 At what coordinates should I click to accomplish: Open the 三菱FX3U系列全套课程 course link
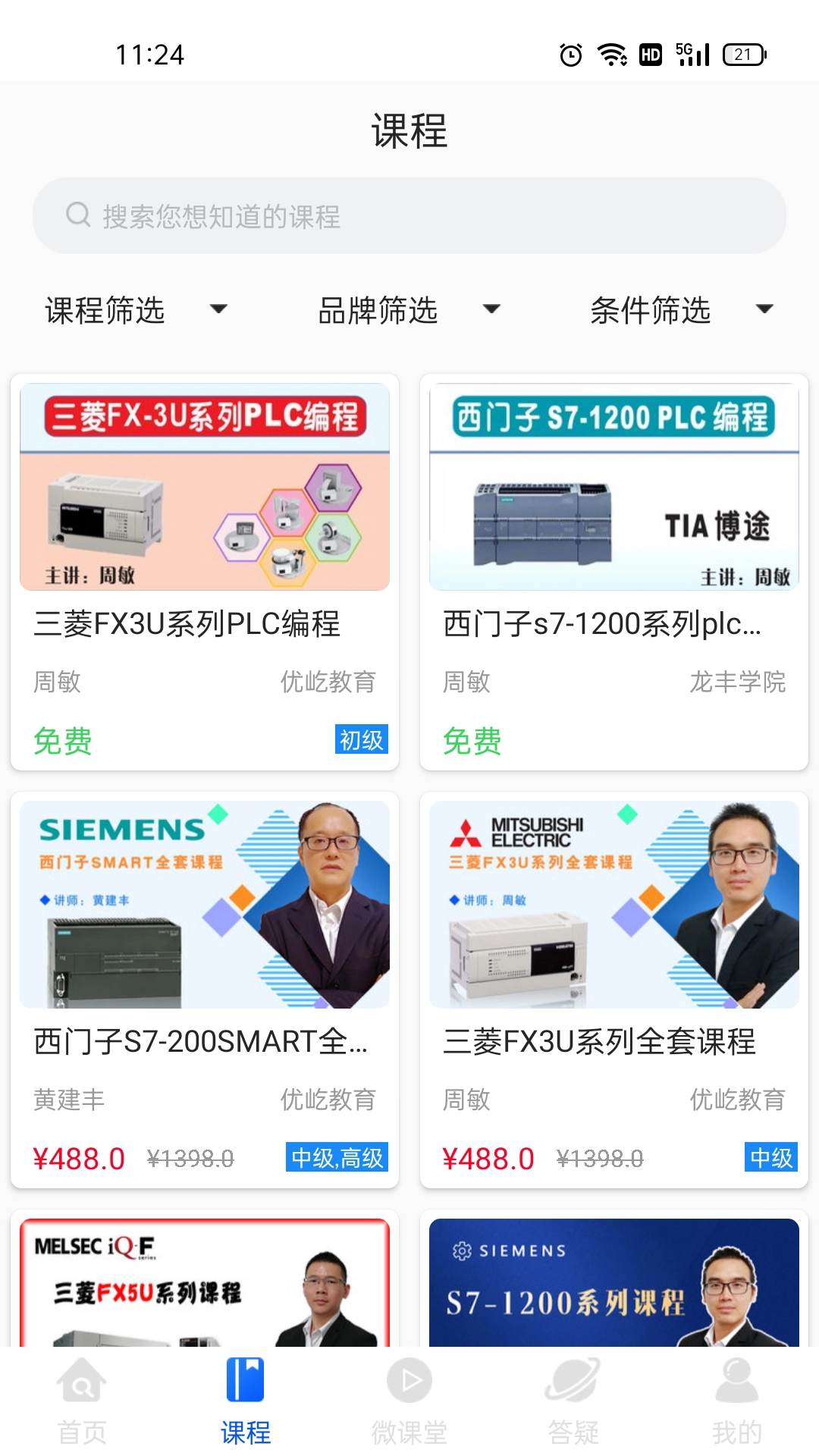[599, 1043]
